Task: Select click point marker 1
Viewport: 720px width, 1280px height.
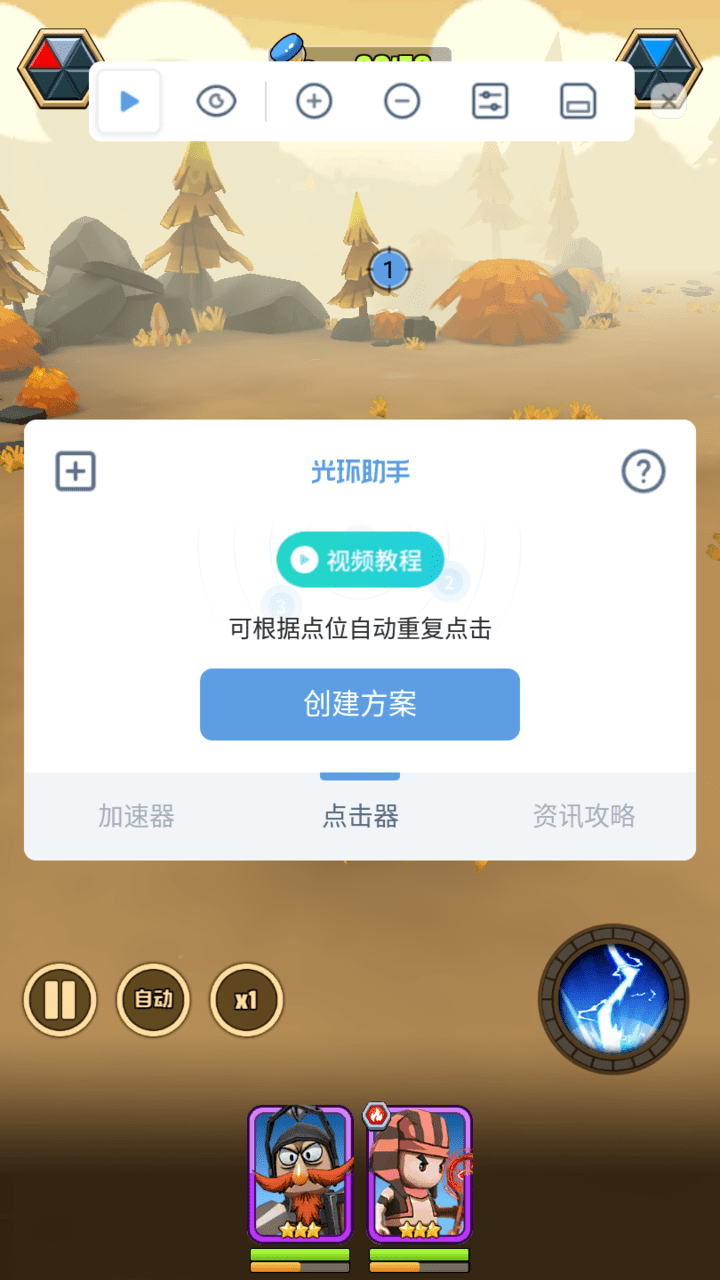Action: tap(389, 269)
